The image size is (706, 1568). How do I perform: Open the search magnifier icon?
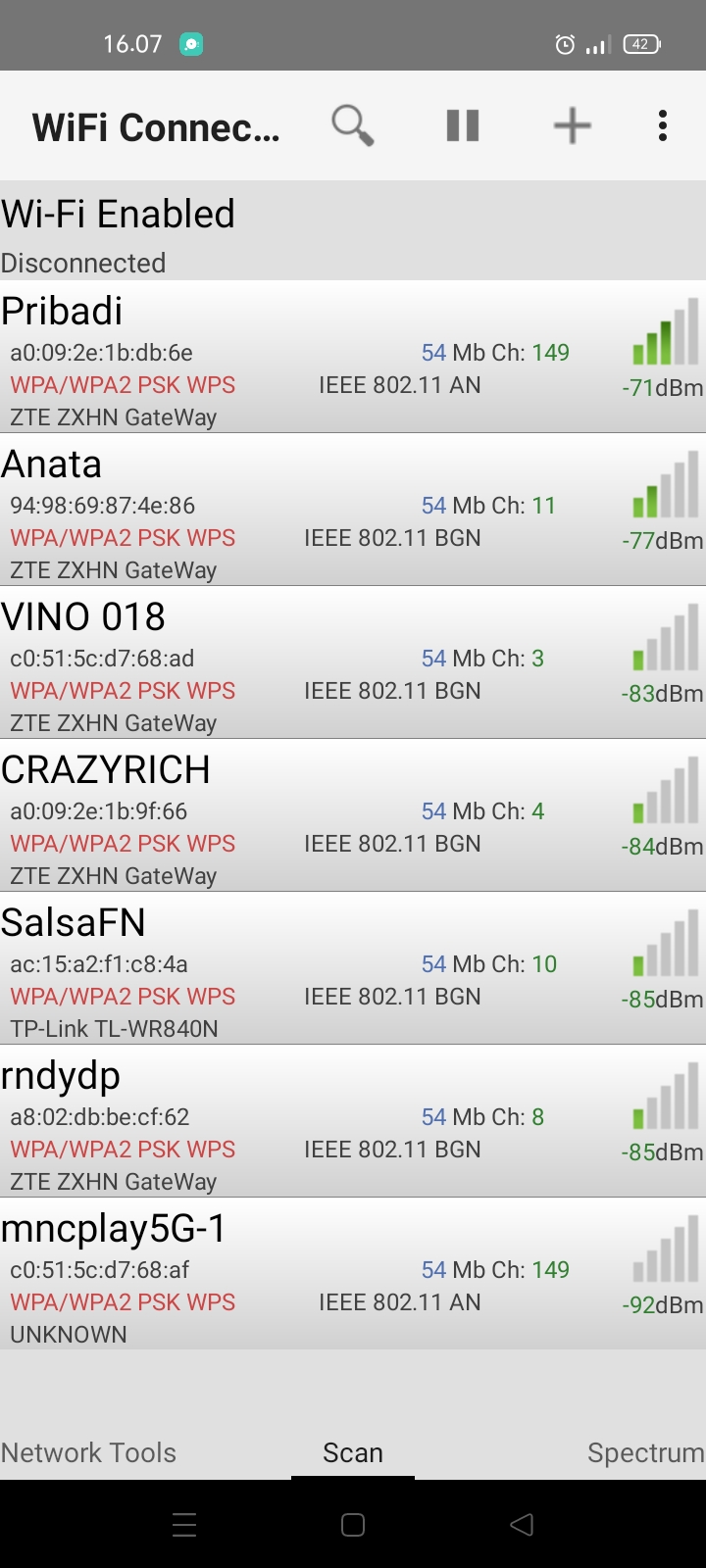click(353, 125)
